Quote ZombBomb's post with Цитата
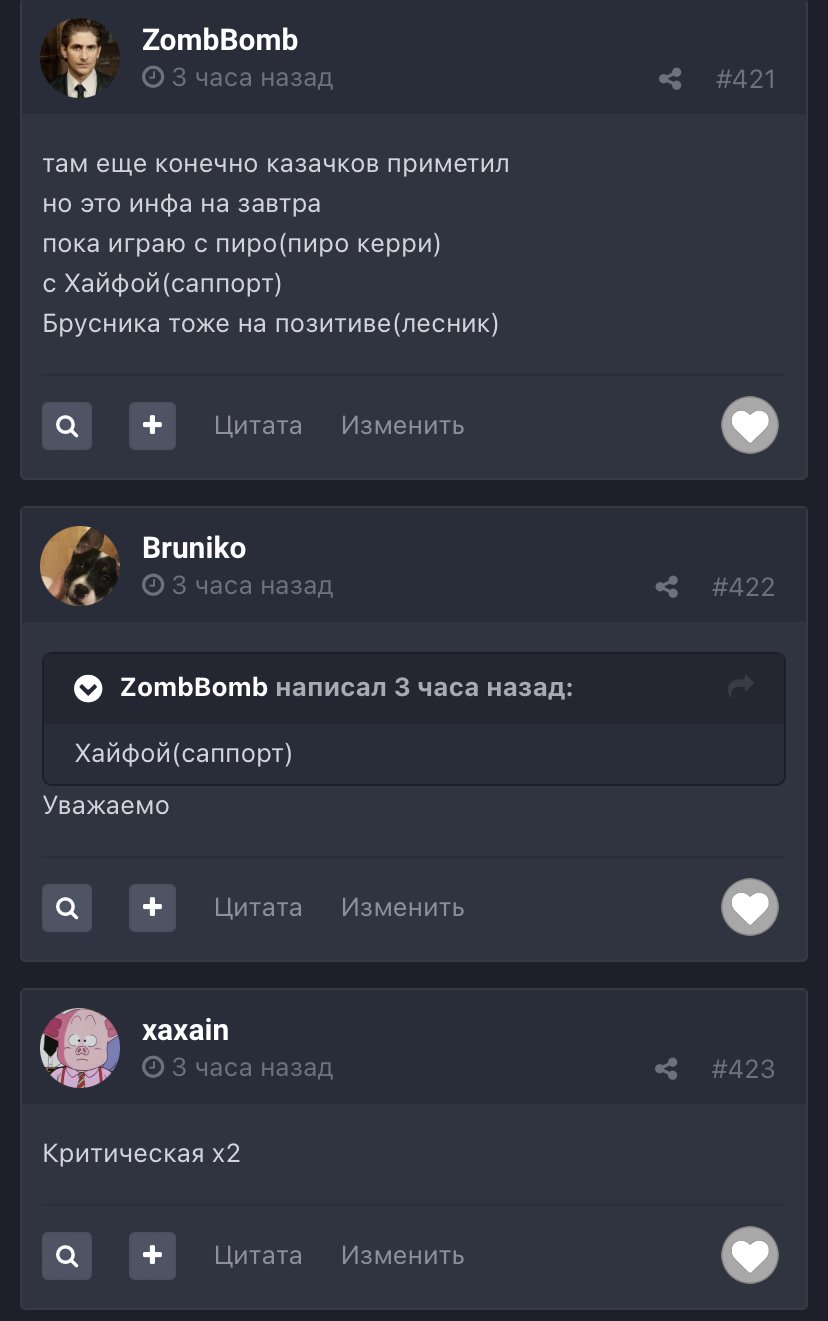 (258, 425)
